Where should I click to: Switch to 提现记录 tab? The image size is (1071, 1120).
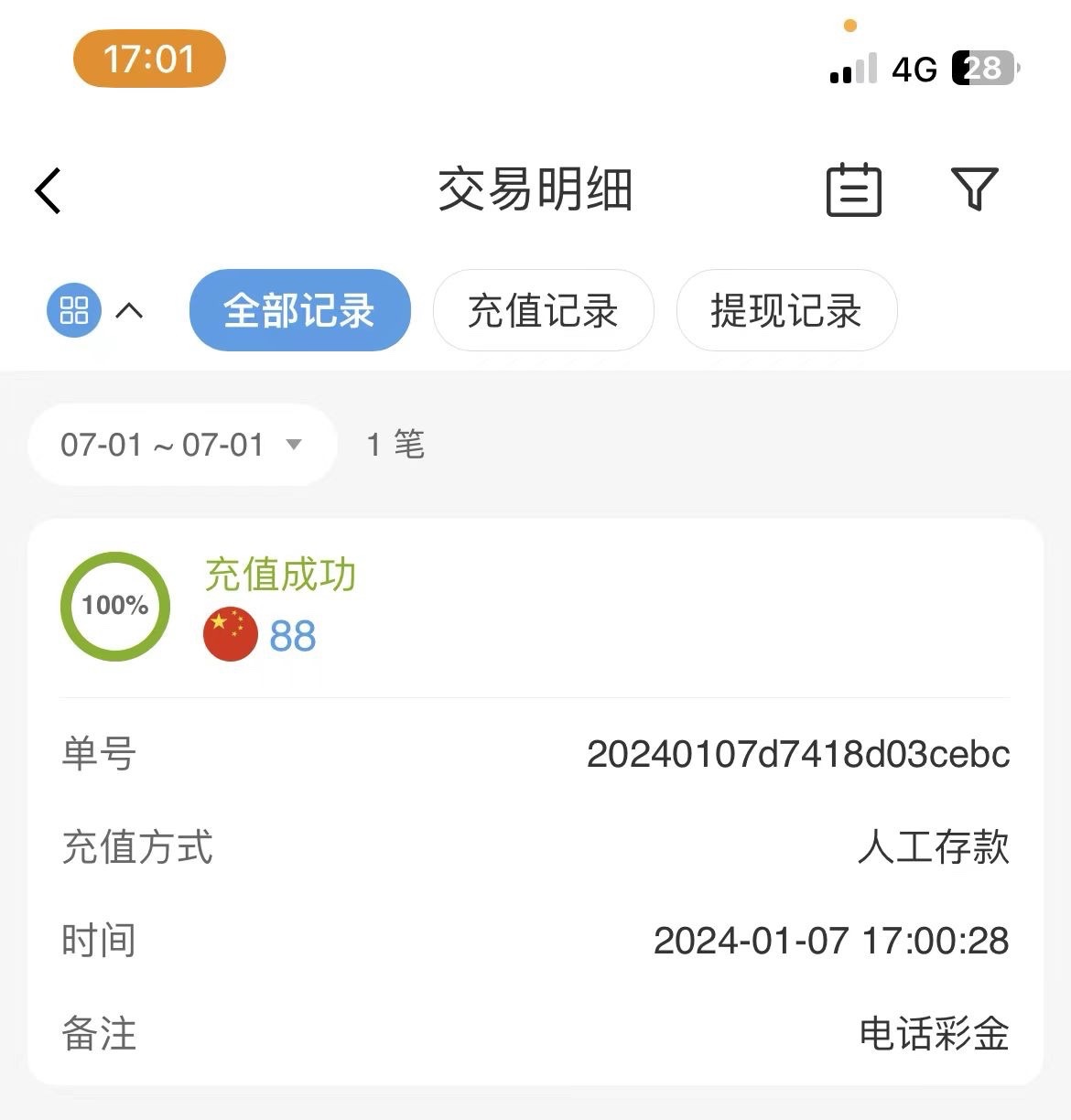click(x=786, y=311)
